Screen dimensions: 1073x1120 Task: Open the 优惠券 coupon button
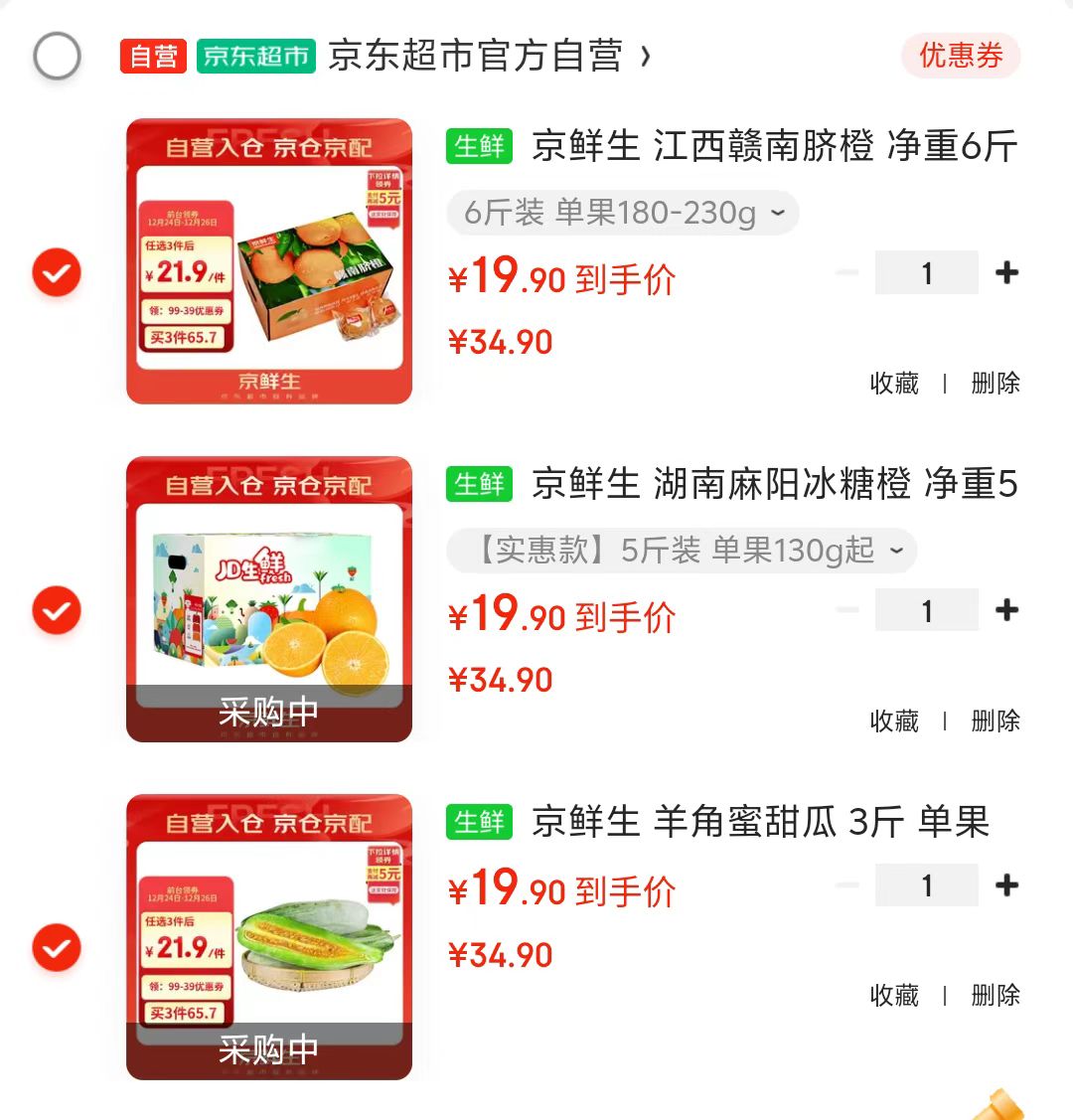coord(960,56)
